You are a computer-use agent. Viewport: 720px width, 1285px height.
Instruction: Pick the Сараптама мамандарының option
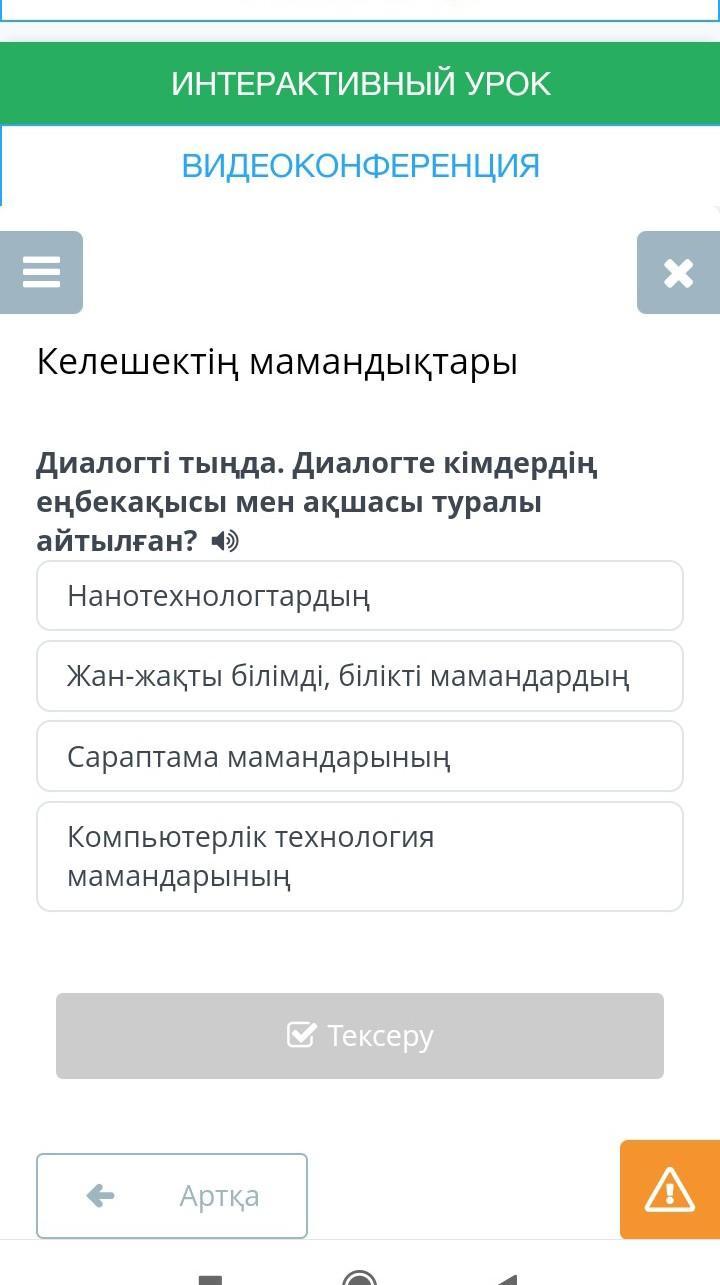point(360,757)
